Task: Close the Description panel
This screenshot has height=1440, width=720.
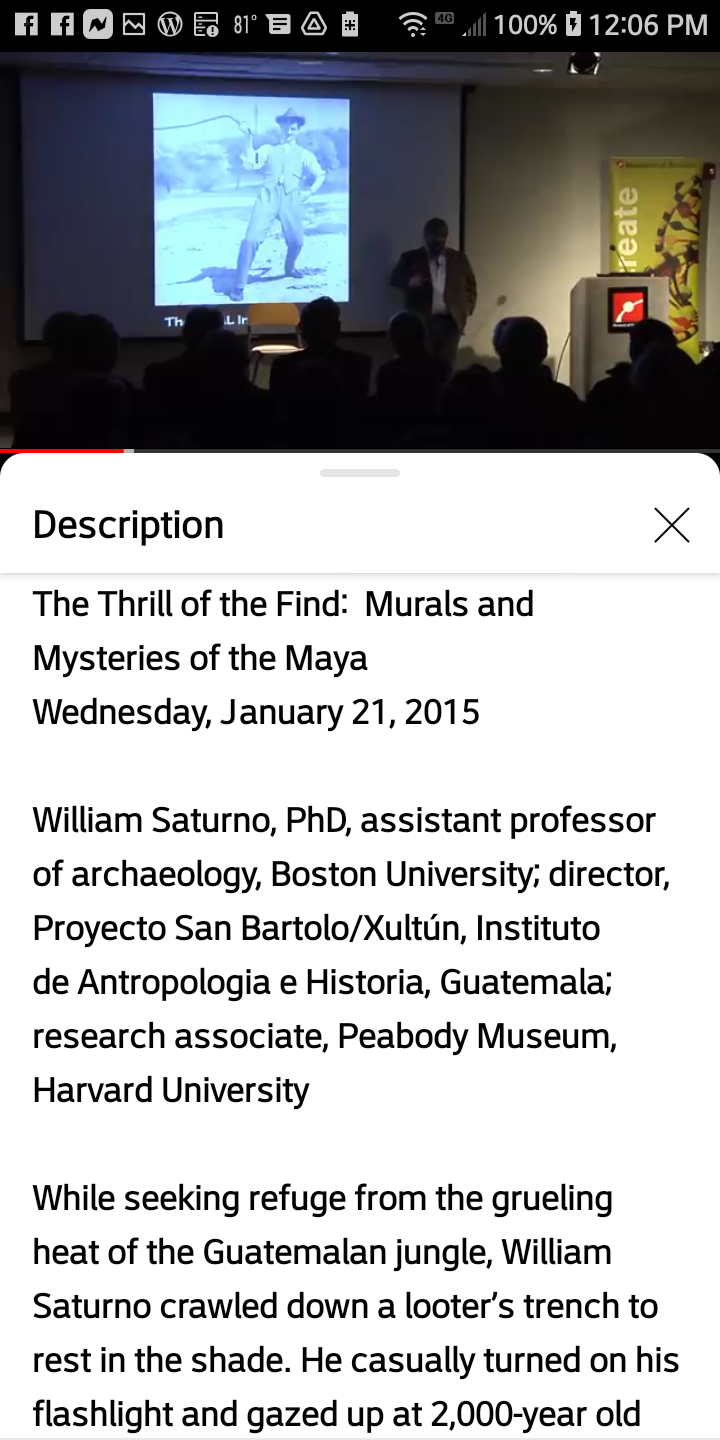Action: pos(672,525)
